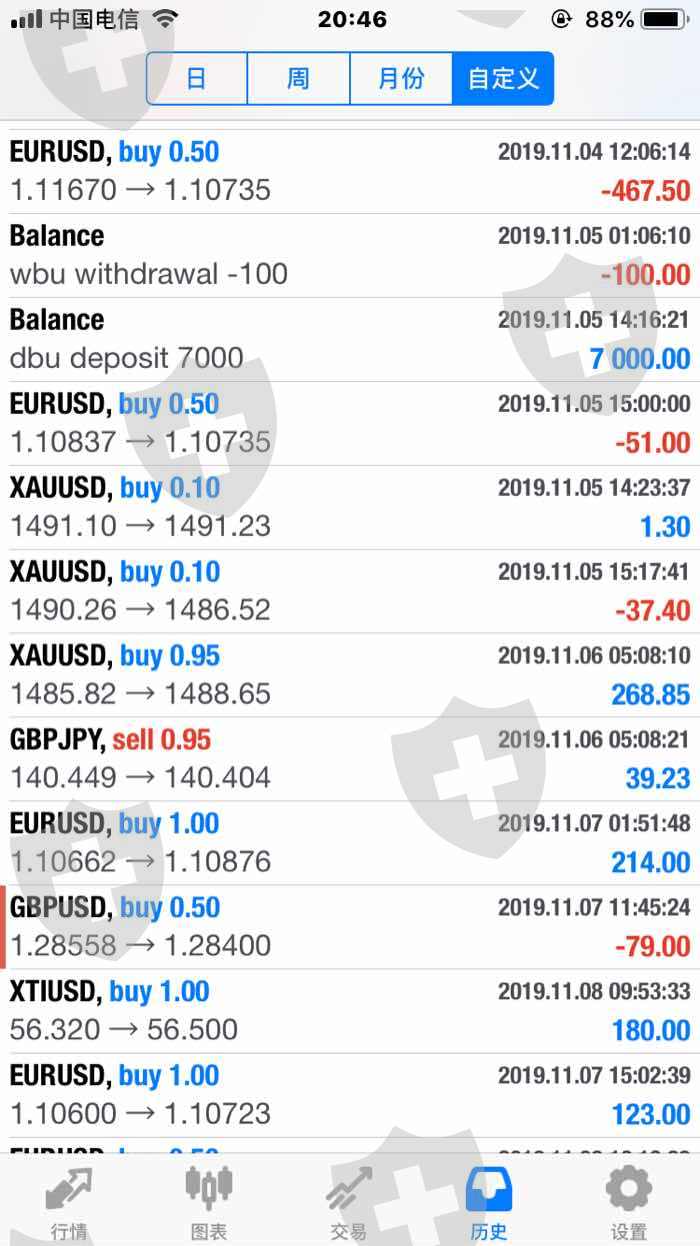Open the EURUSD trade with 123.00 profit
The image size is (700, 1246).
[x=350, y=1095]
